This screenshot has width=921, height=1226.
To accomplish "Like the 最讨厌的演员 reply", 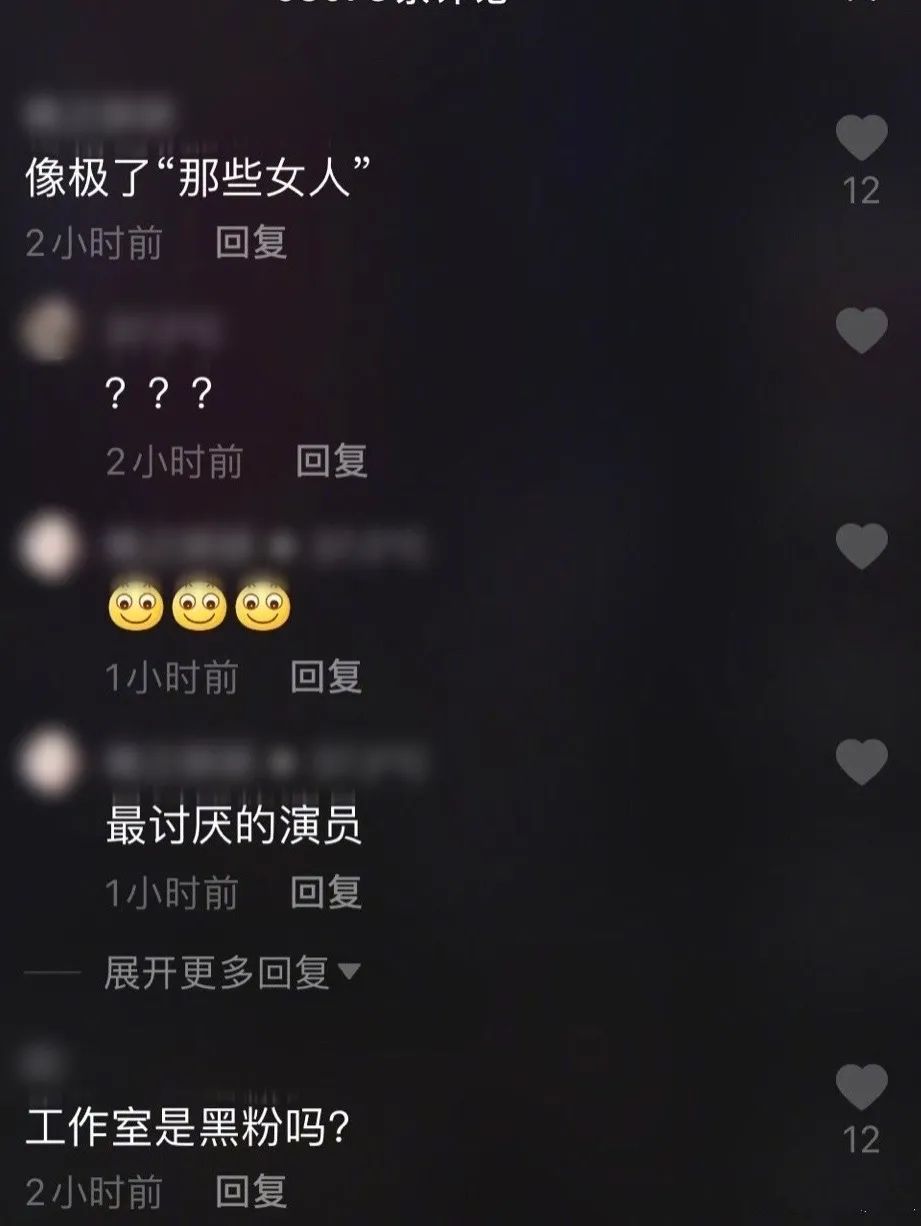I will [861, 763].
